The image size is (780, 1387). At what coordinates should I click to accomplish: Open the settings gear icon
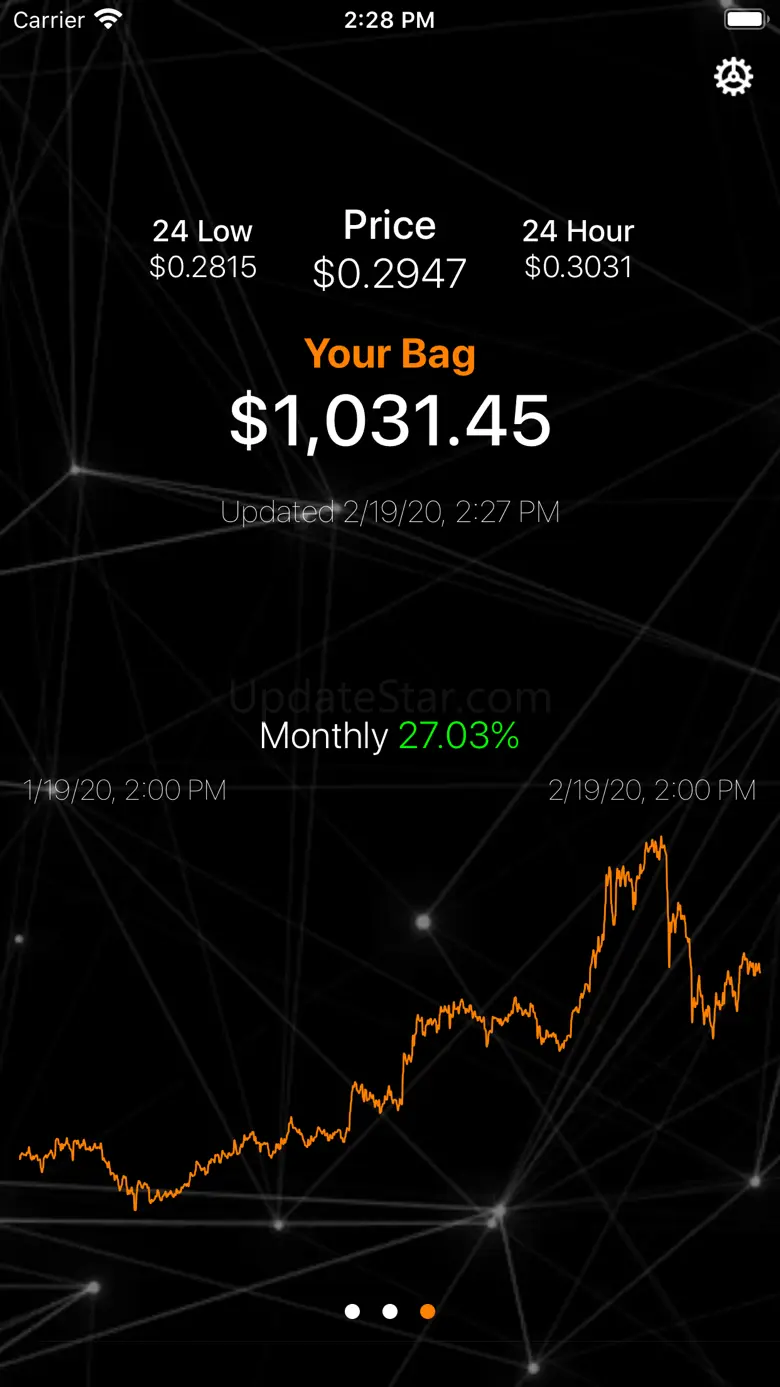point(733,77)
